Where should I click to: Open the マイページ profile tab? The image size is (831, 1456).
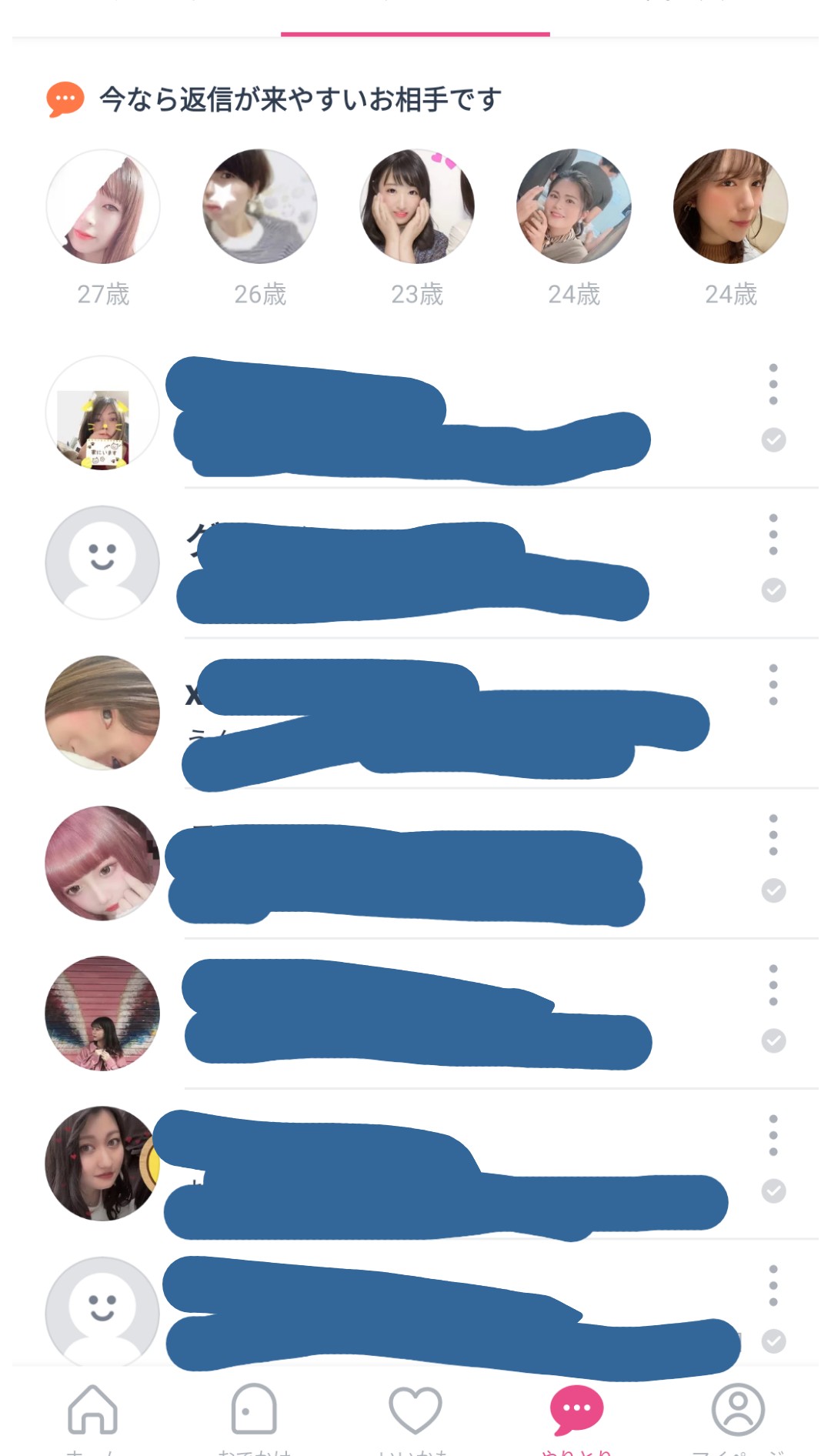click(x=738, y=1416)
